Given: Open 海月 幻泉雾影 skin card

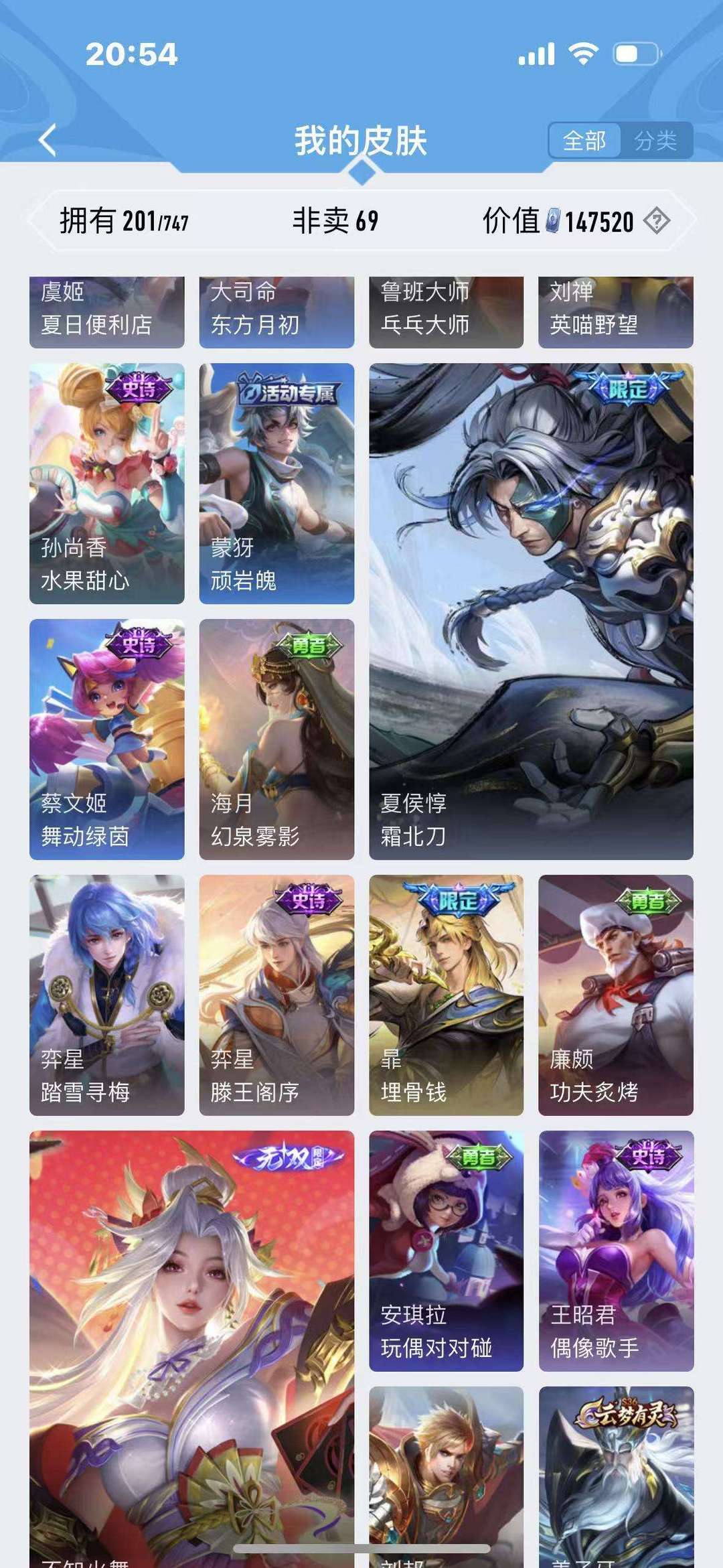Looking at the screenshot, I should tap(276, 739).
